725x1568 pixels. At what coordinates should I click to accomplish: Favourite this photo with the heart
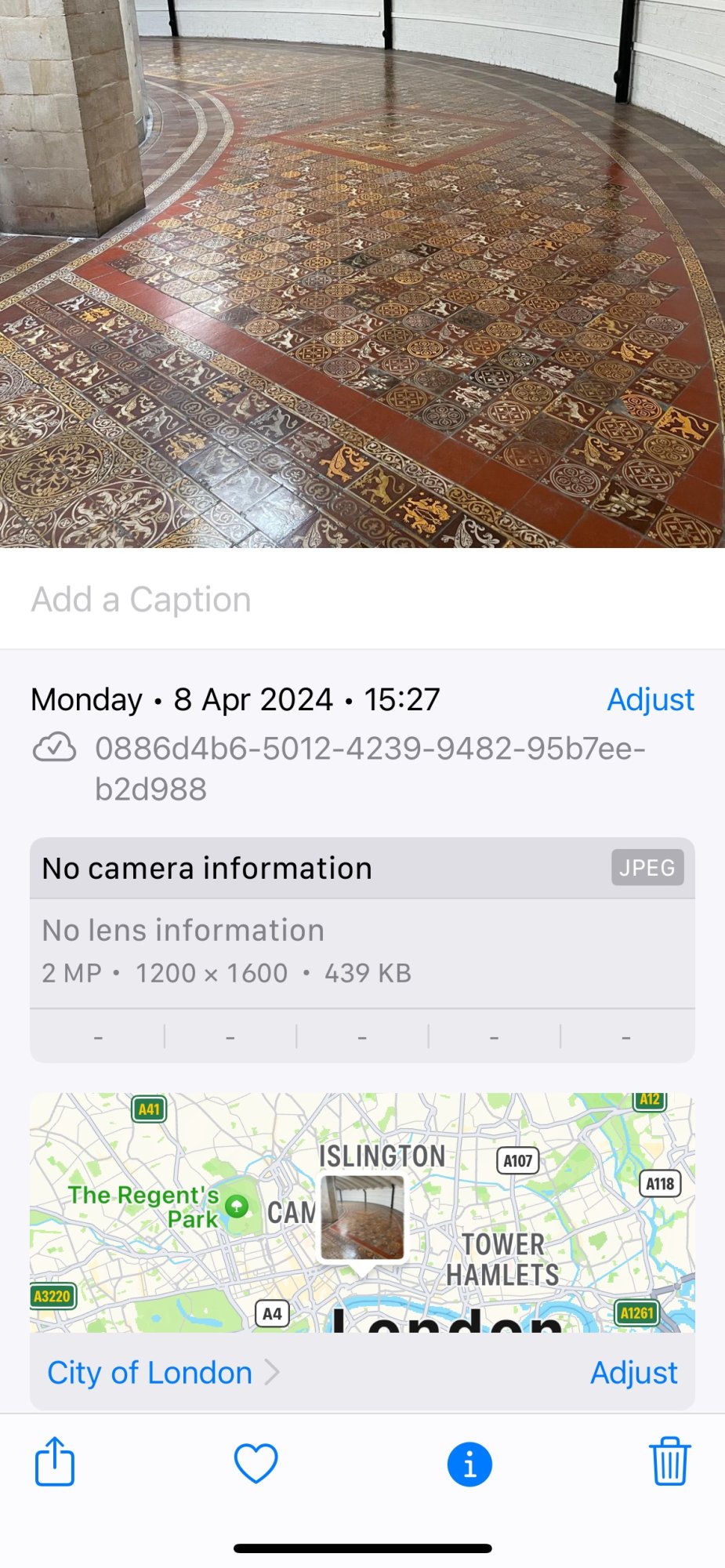click(256, 1463)
